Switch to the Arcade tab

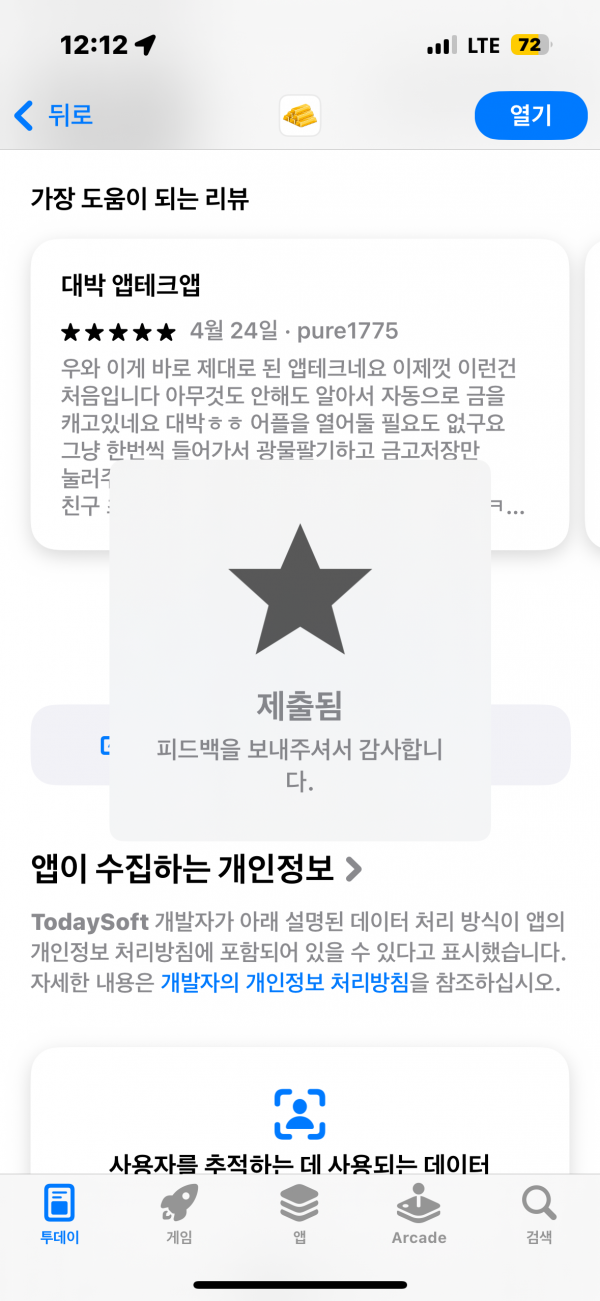(419, 1214)
